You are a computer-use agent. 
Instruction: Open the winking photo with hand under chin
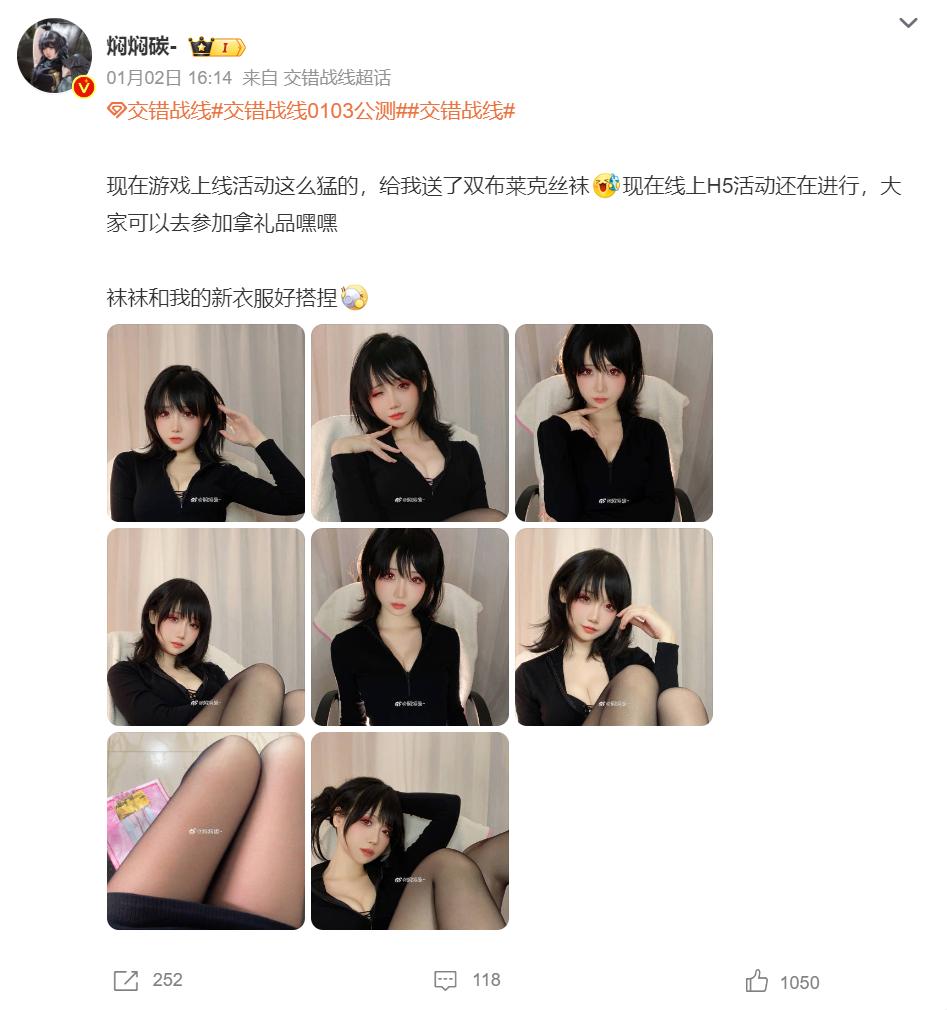tap(410, 423)
